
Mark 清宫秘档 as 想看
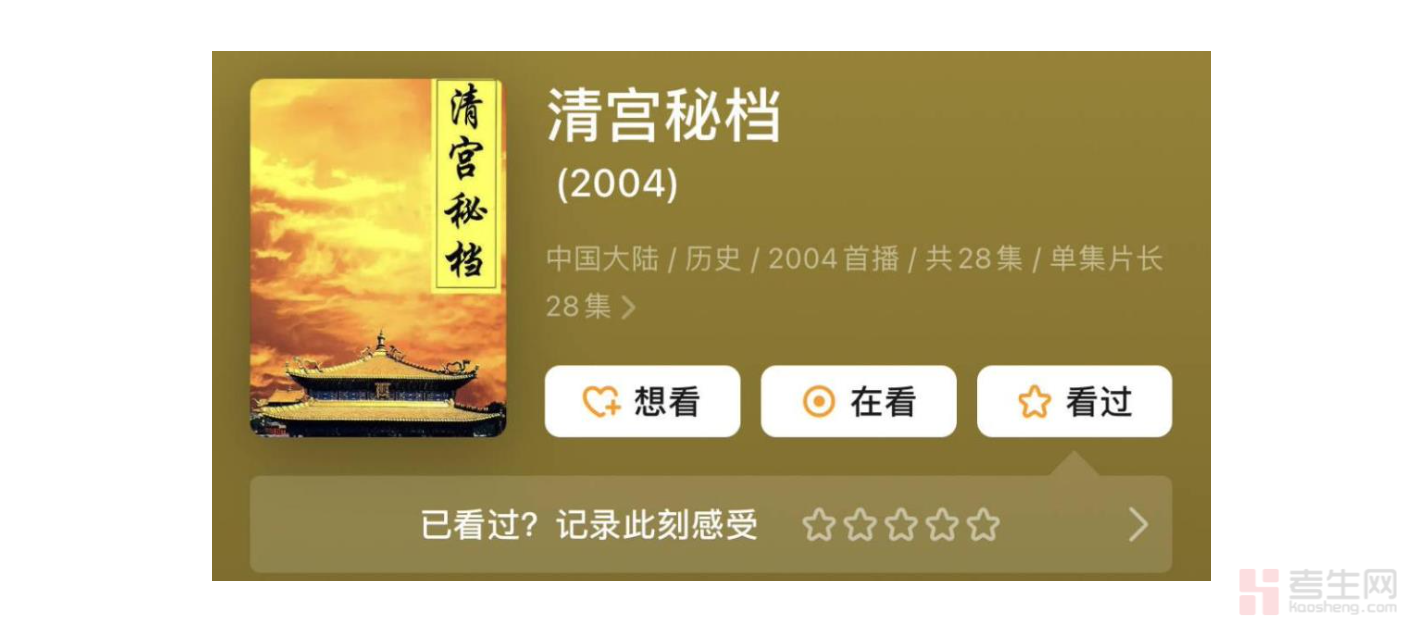click(x=642, y=402)
